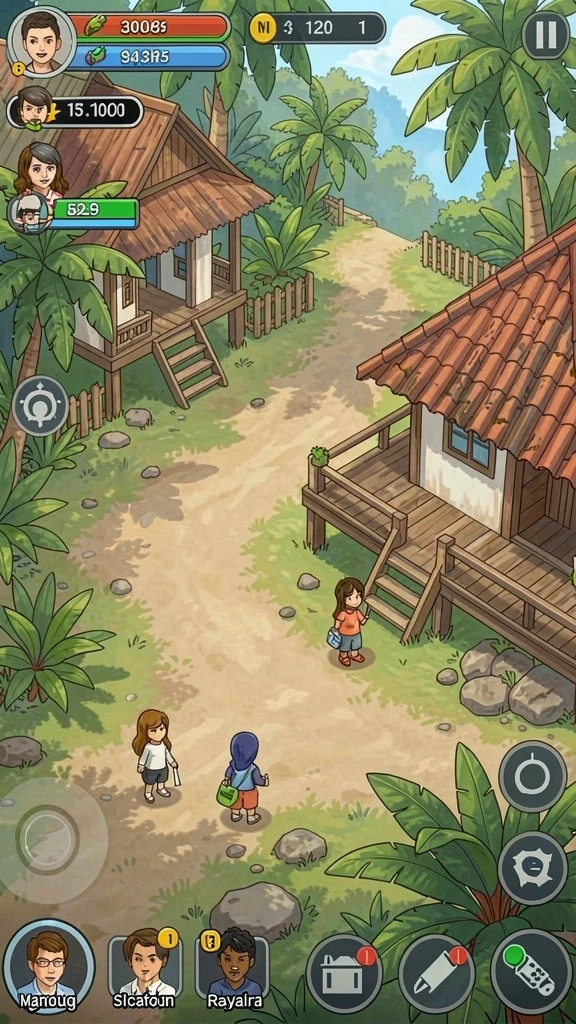
Task: Pause the game
Action: coord(545,35)
